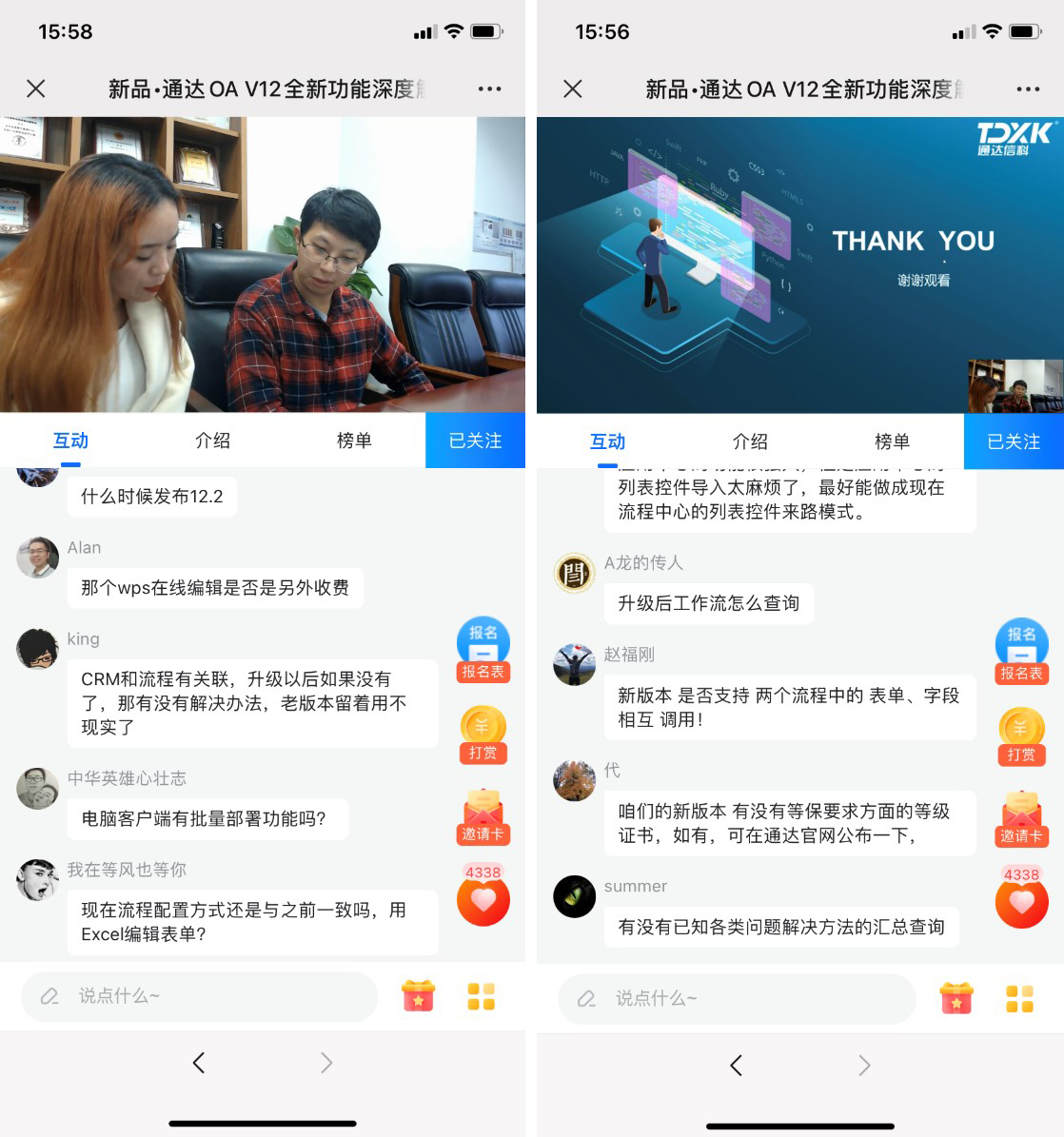Open summer's profile avatar

[574, 896]
